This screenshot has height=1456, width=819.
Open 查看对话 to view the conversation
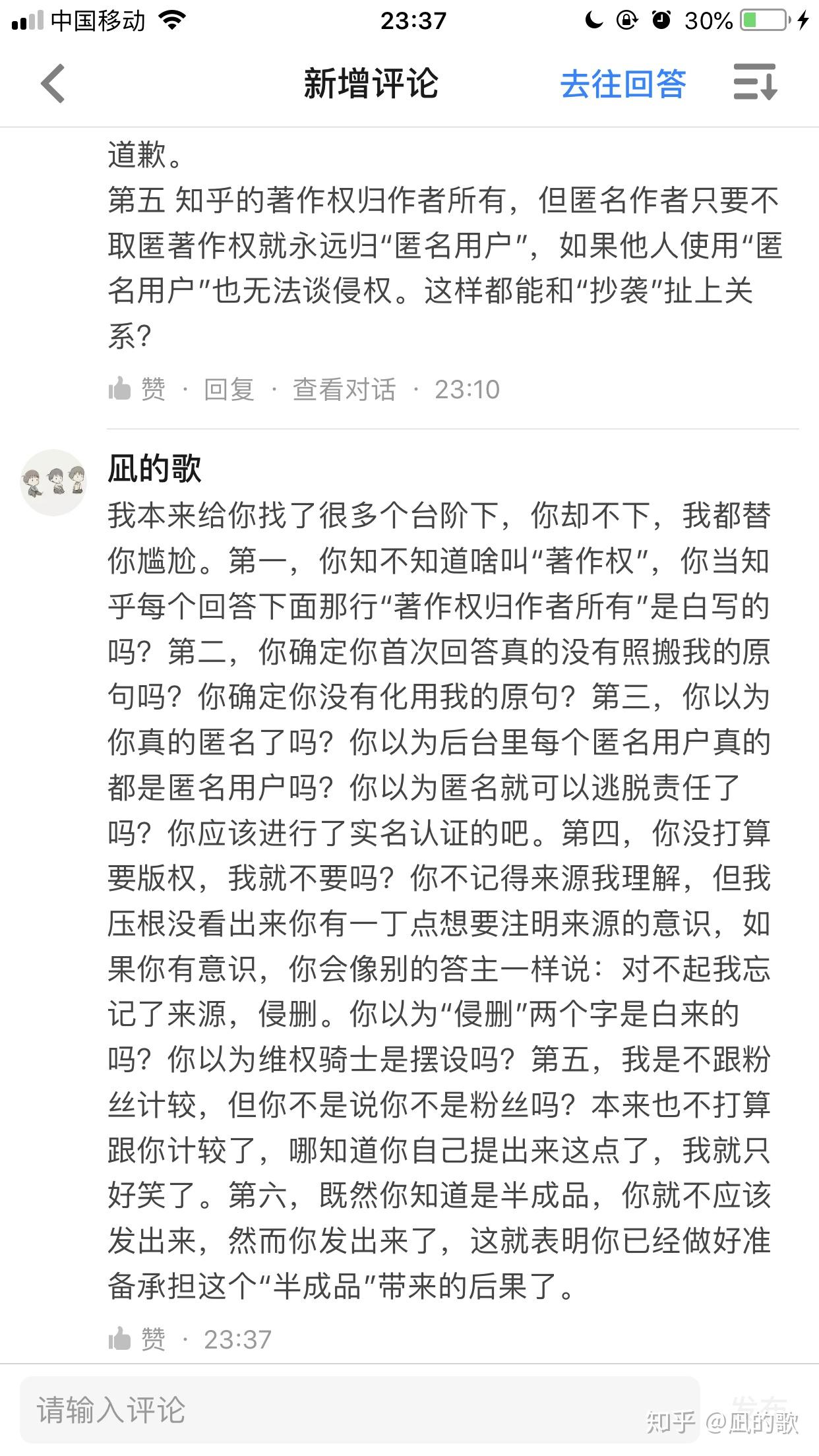[344, 389]
